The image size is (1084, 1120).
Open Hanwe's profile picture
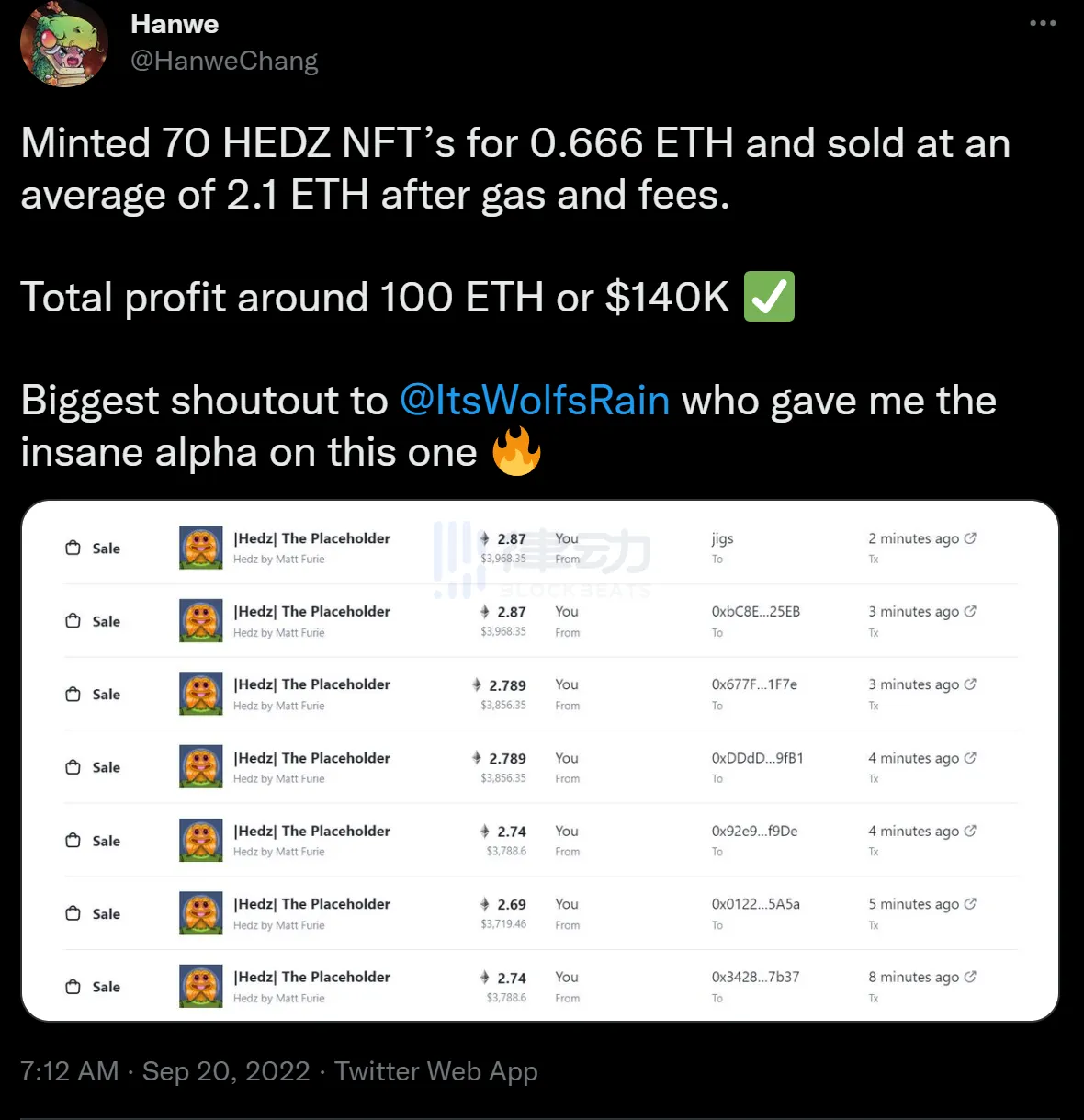[x=64, y=44]
